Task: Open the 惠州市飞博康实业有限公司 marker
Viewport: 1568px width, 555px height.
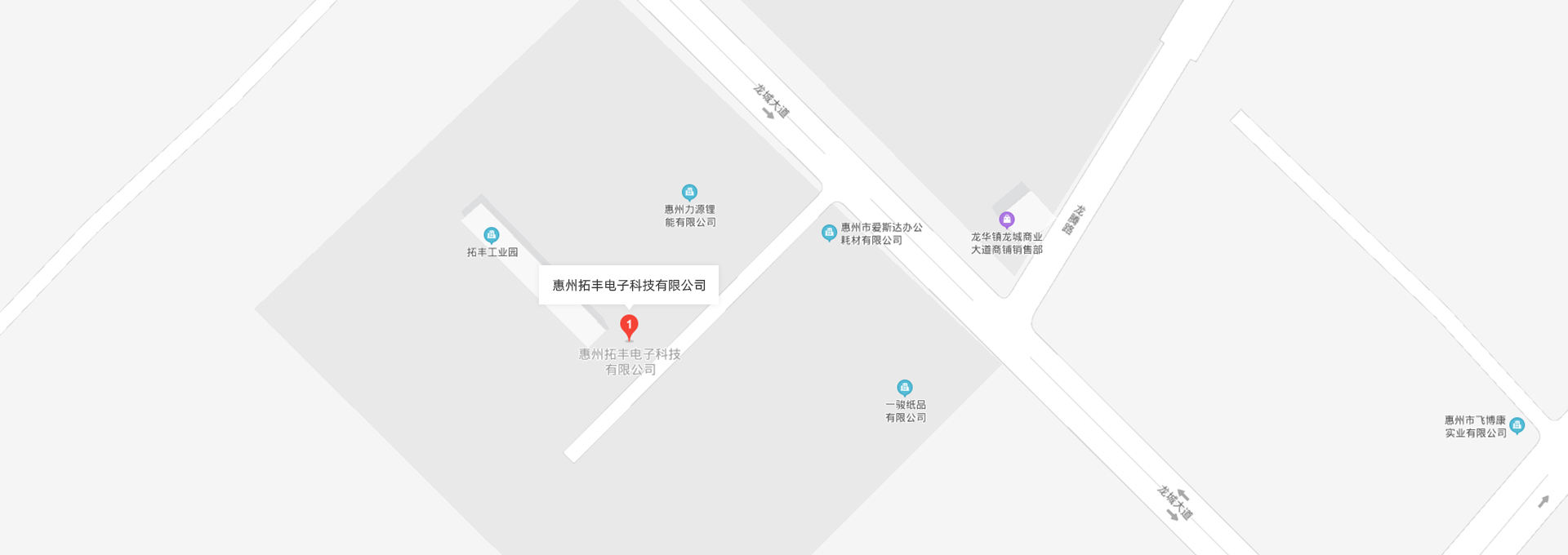Action: tap(1517, 425)
